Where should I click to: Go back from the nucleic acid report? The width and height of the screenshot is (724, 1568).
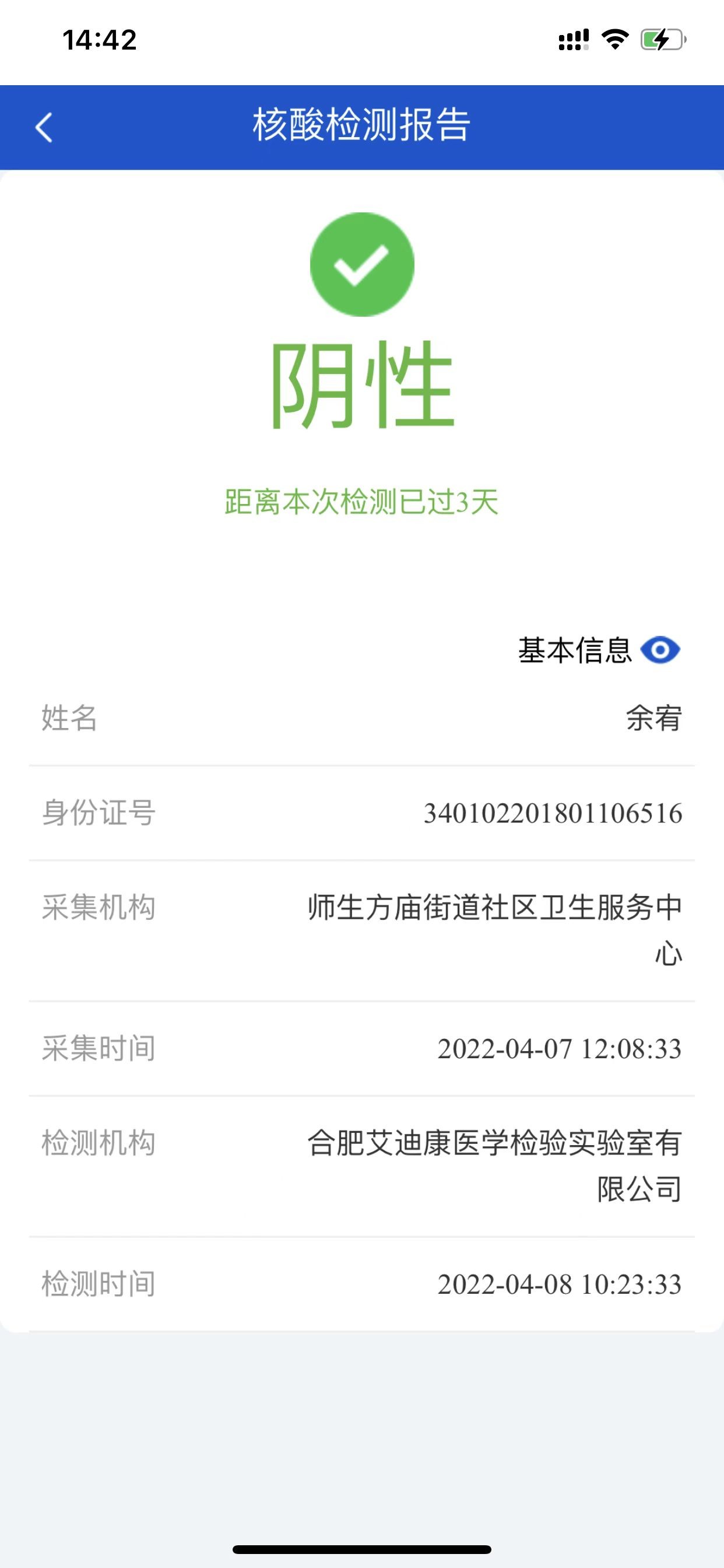point(44,127)
